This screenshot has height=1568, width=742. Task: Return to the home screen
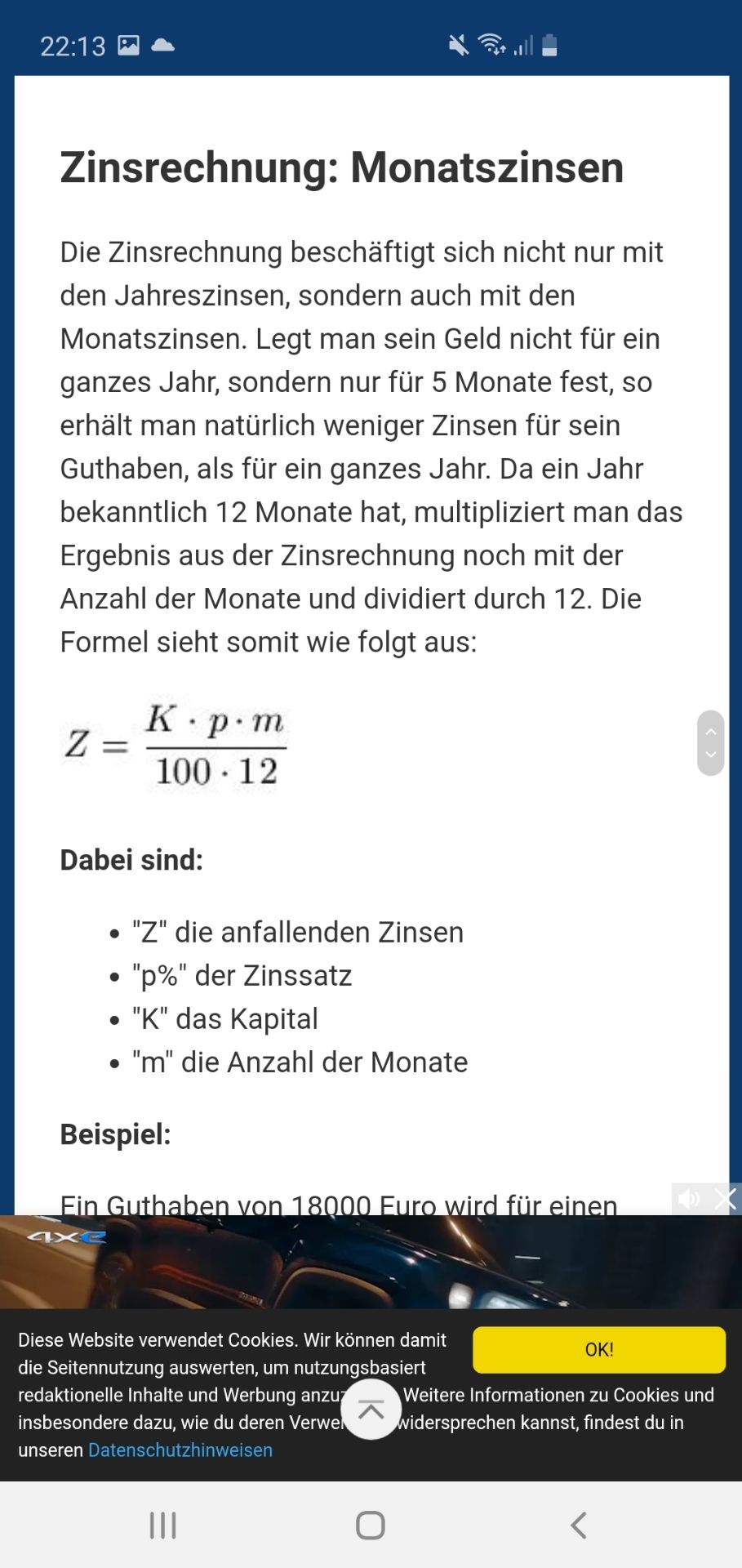371,1525
